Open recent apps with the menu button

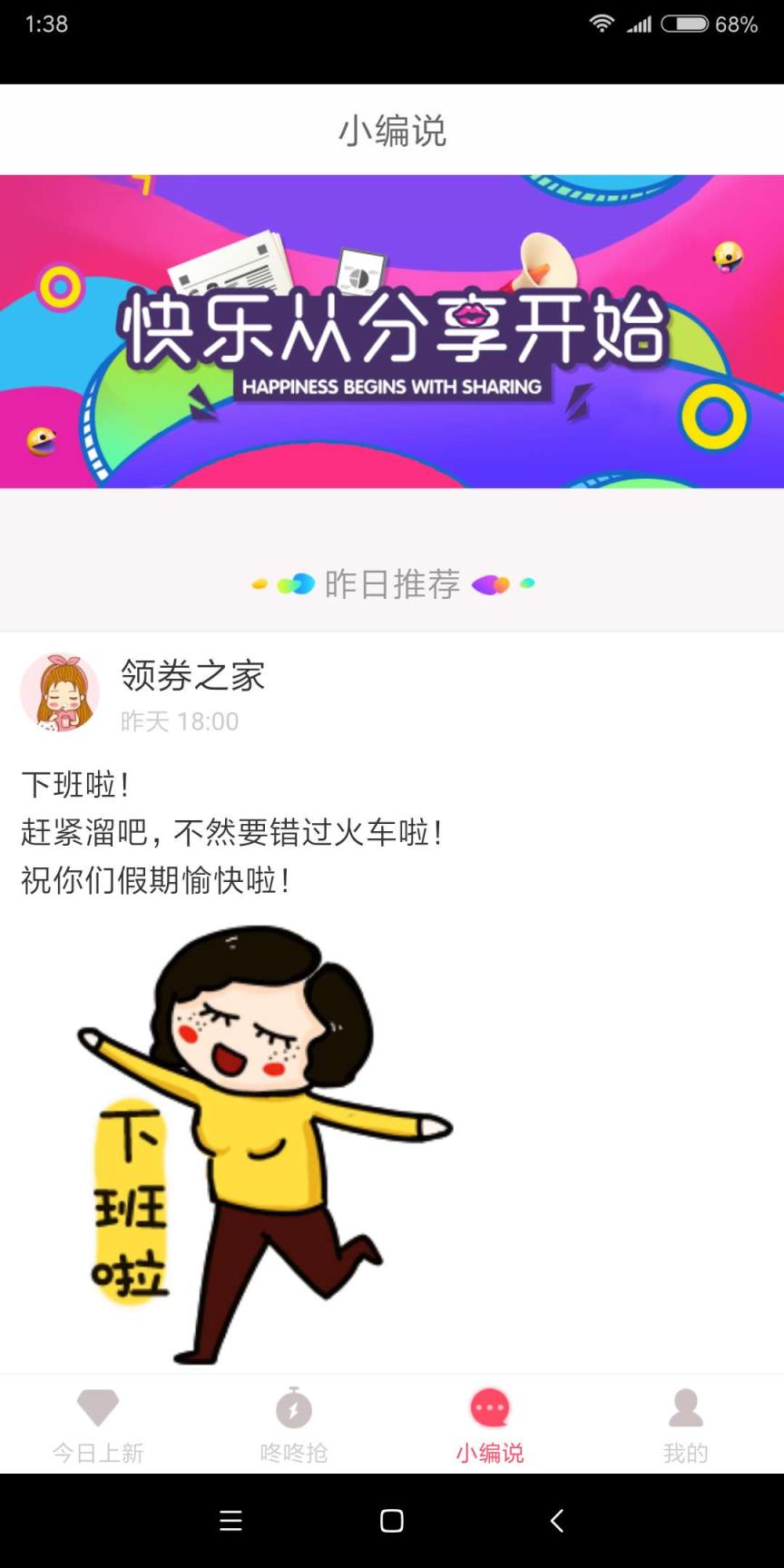coord(230,1521)
